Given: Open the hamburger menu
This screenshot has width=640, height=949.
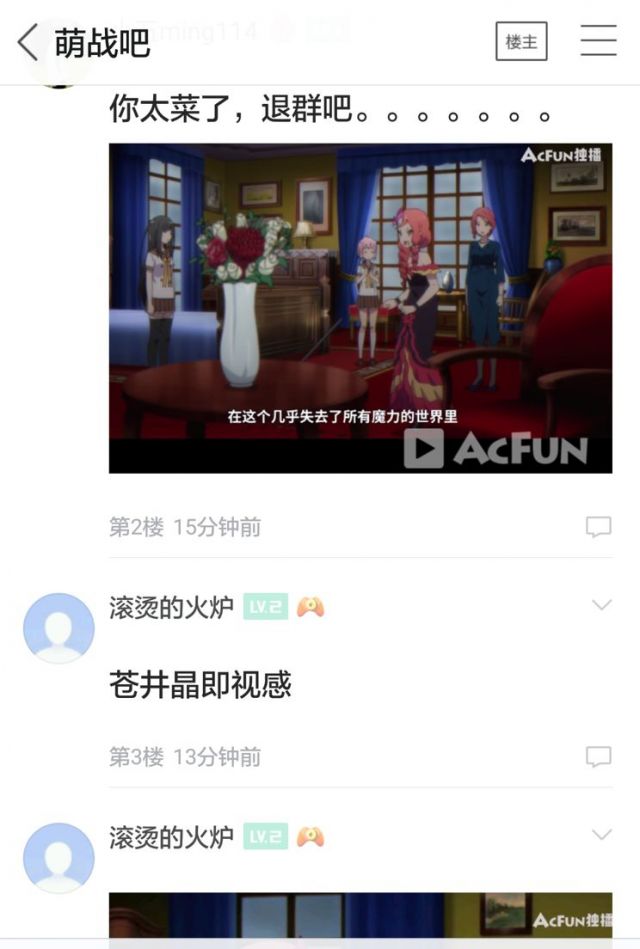Looking at the screenshot, I should pyautogui.click(x=598, y=42).
